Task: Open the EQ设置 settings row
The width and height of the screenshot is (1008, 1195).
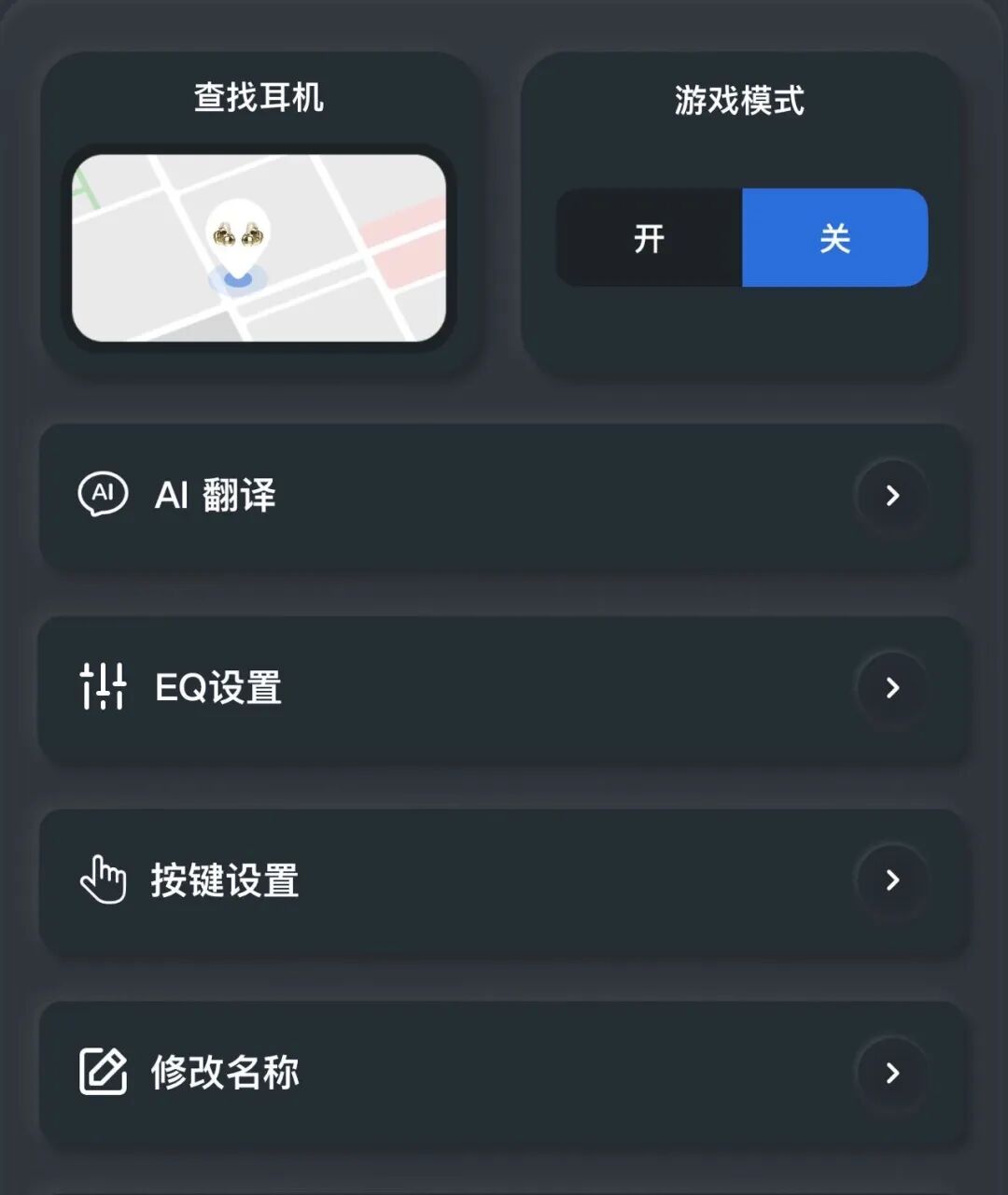Action: click(x=504, y=689)
